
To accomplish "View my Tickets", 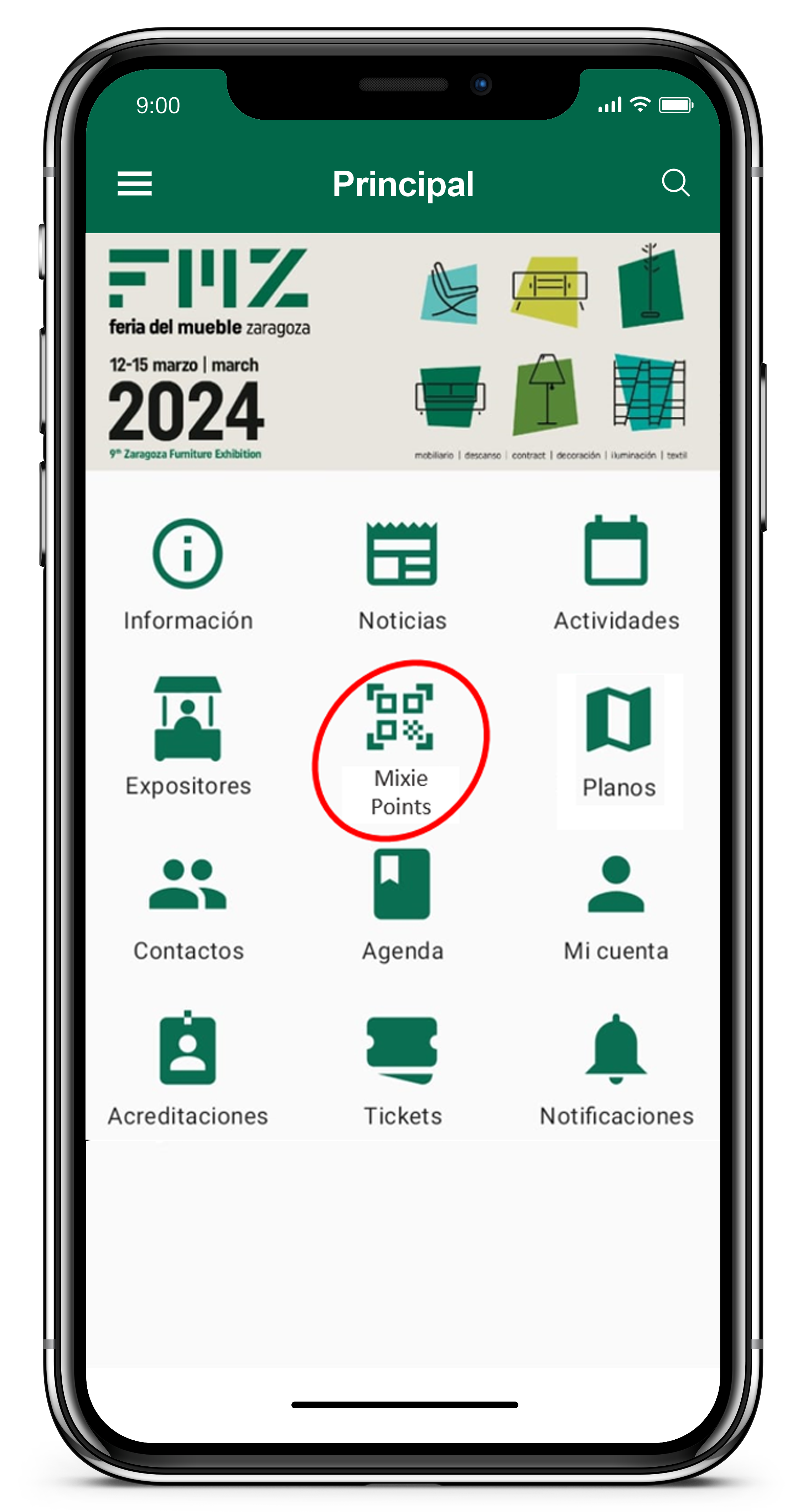I will point(402,1068).
